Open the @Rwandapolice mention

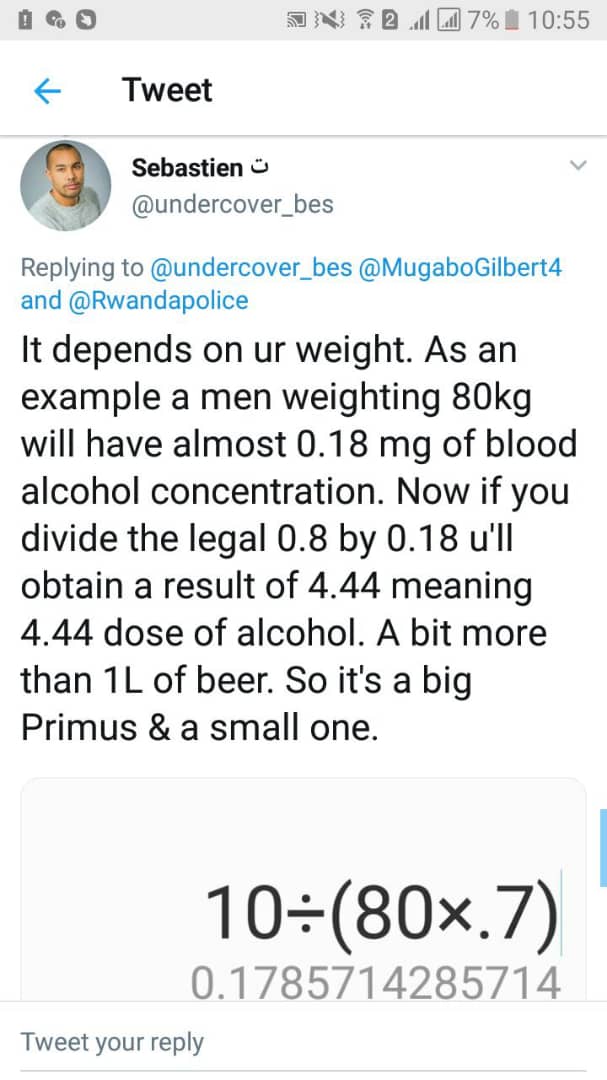click(x=160, y=299)
